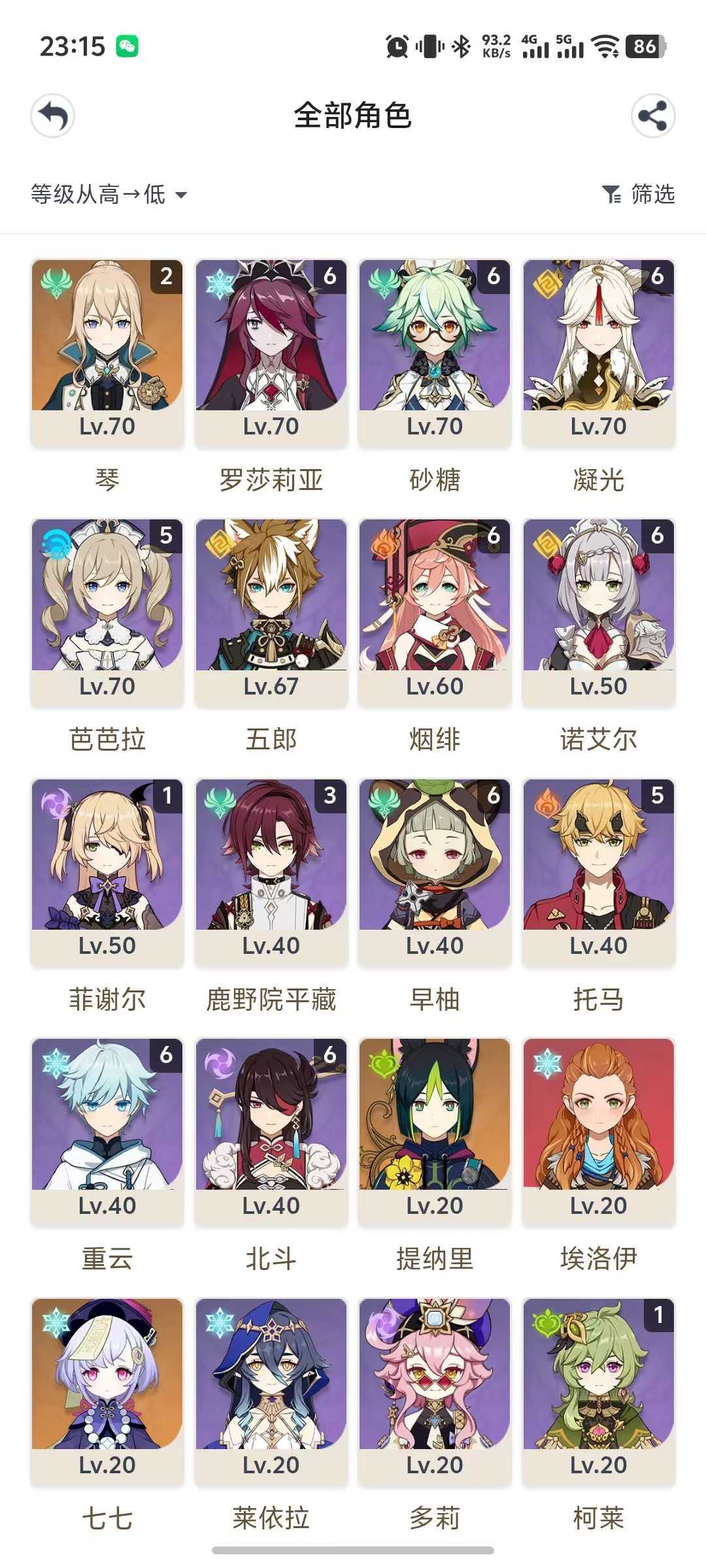The width and height of the screenshot is (706, 1568).
Task: Open 提纳里 character details
Action: [435, 1132]
